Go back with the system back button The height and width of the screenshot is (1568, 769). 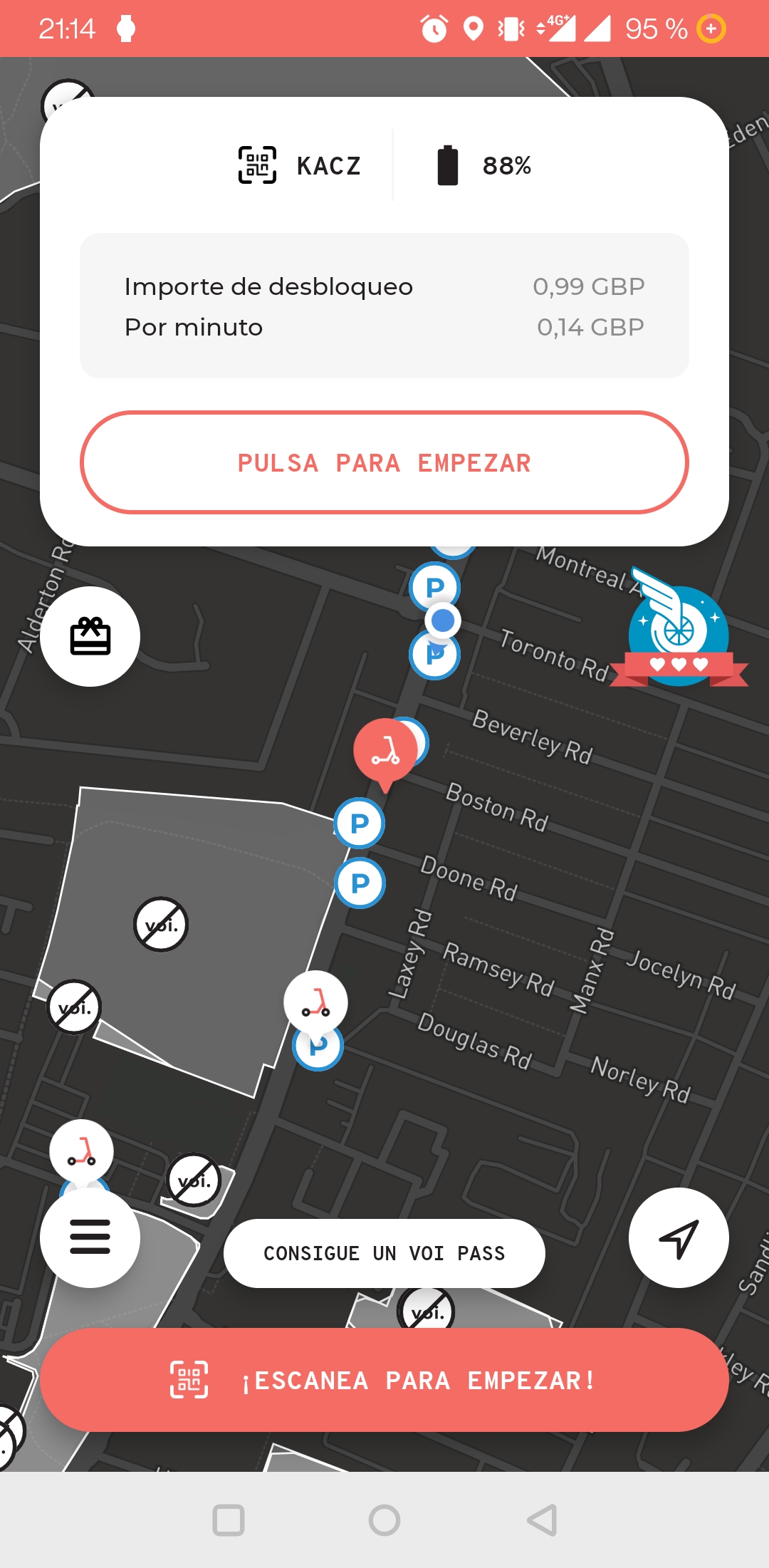[x=542, y=1520]
